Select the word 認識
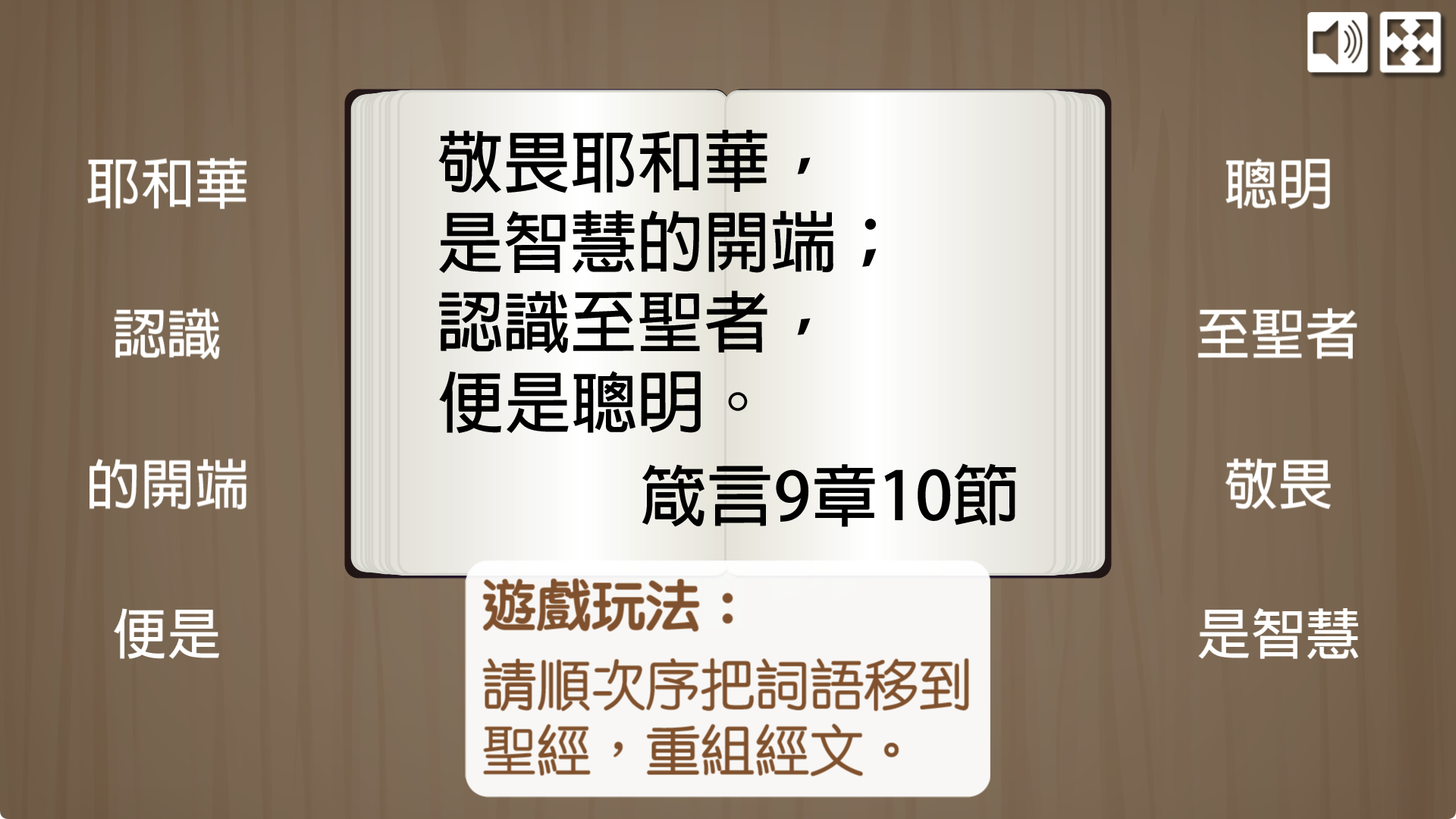Viewport: 1456px width, 819px height. [x=167, y=334]
